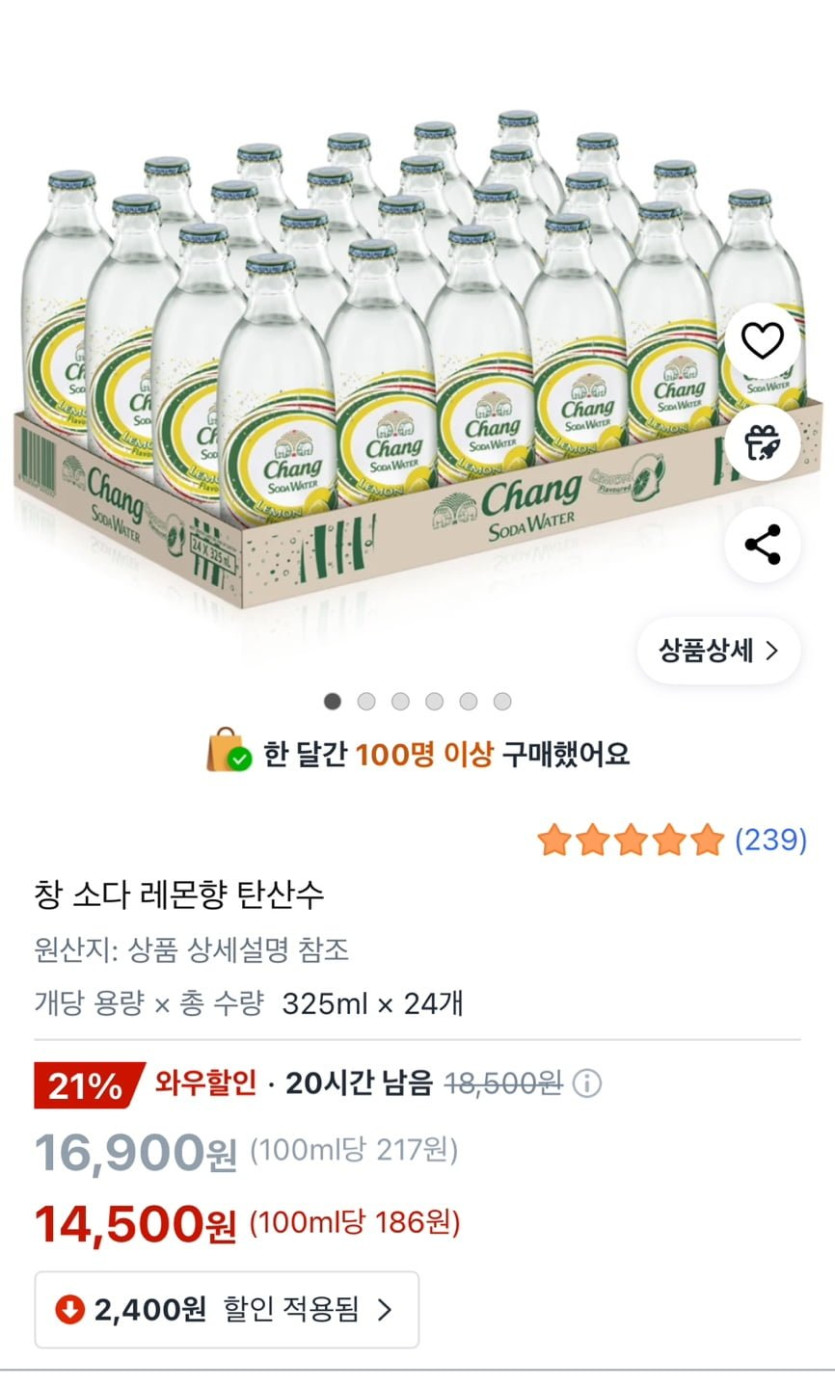View the 239 customer reviews
Screen dimensions: 835x1388
[x=770, y=840]
